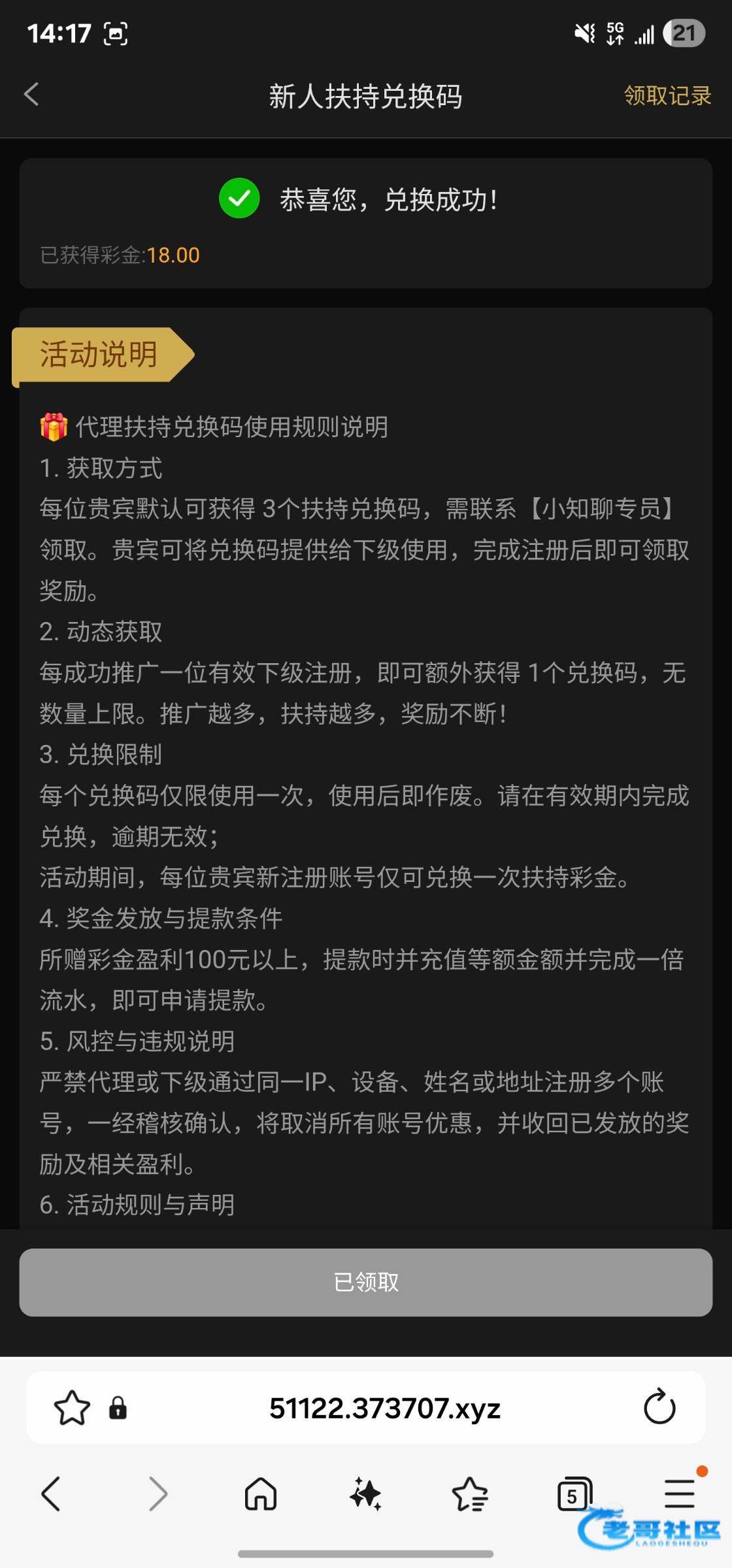Image resolution: width=732 pixels, height=1568 pixels.
Task: Open the bookmarks list
Action: pyautogui.click(x=470, y=1494)
